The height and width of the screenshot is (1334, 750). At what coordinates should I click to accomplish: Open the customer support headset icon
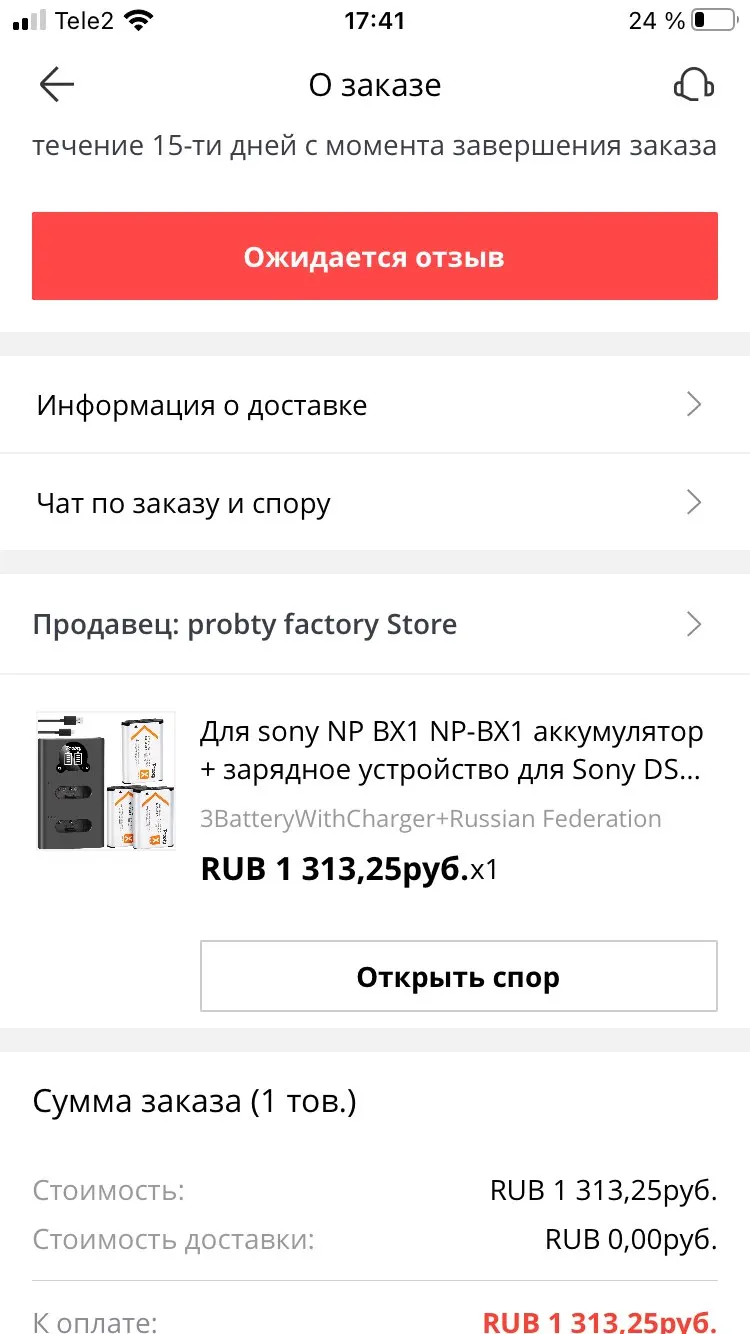click(693, 85)
